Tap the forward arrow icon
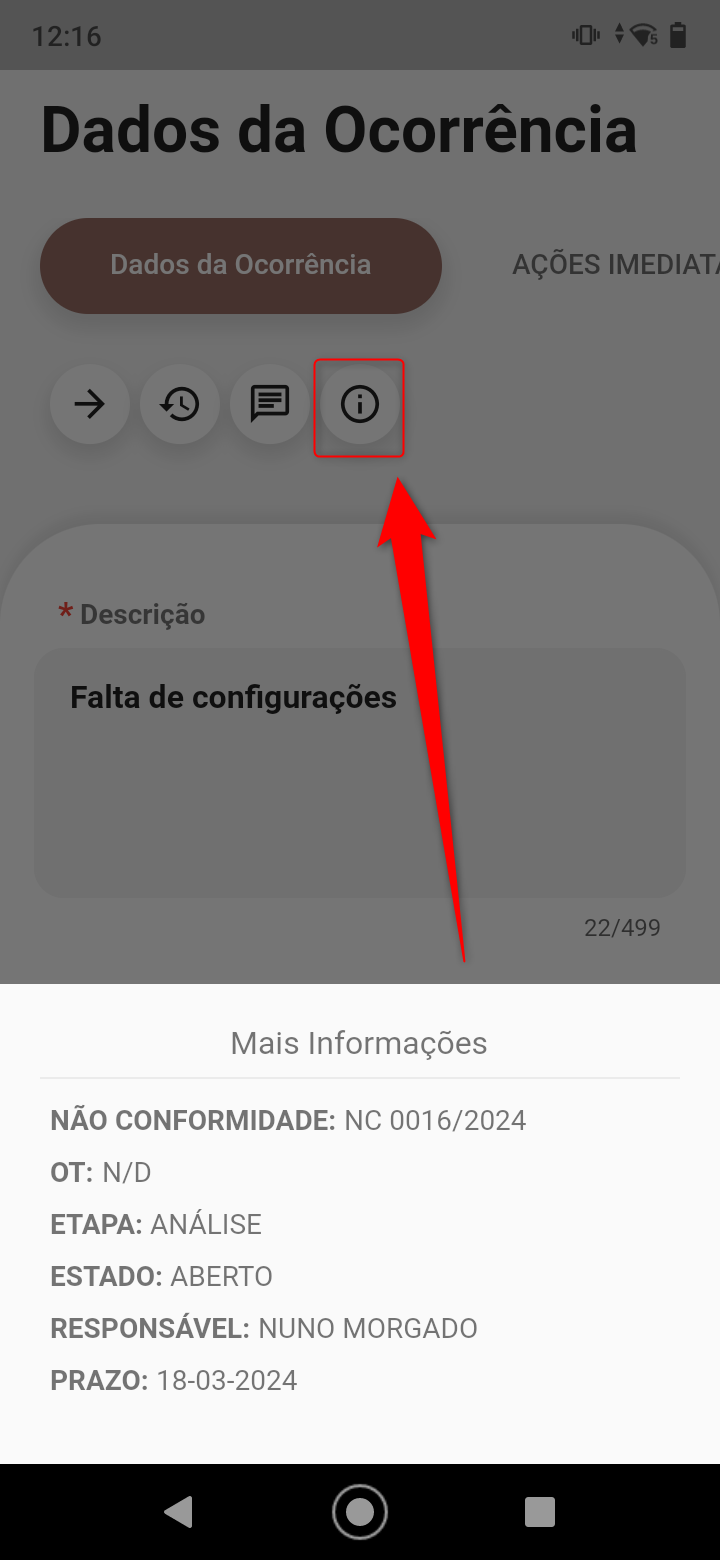Viewport: 720px width, 1560px height. pyautogui.click(x=90, y=405)
